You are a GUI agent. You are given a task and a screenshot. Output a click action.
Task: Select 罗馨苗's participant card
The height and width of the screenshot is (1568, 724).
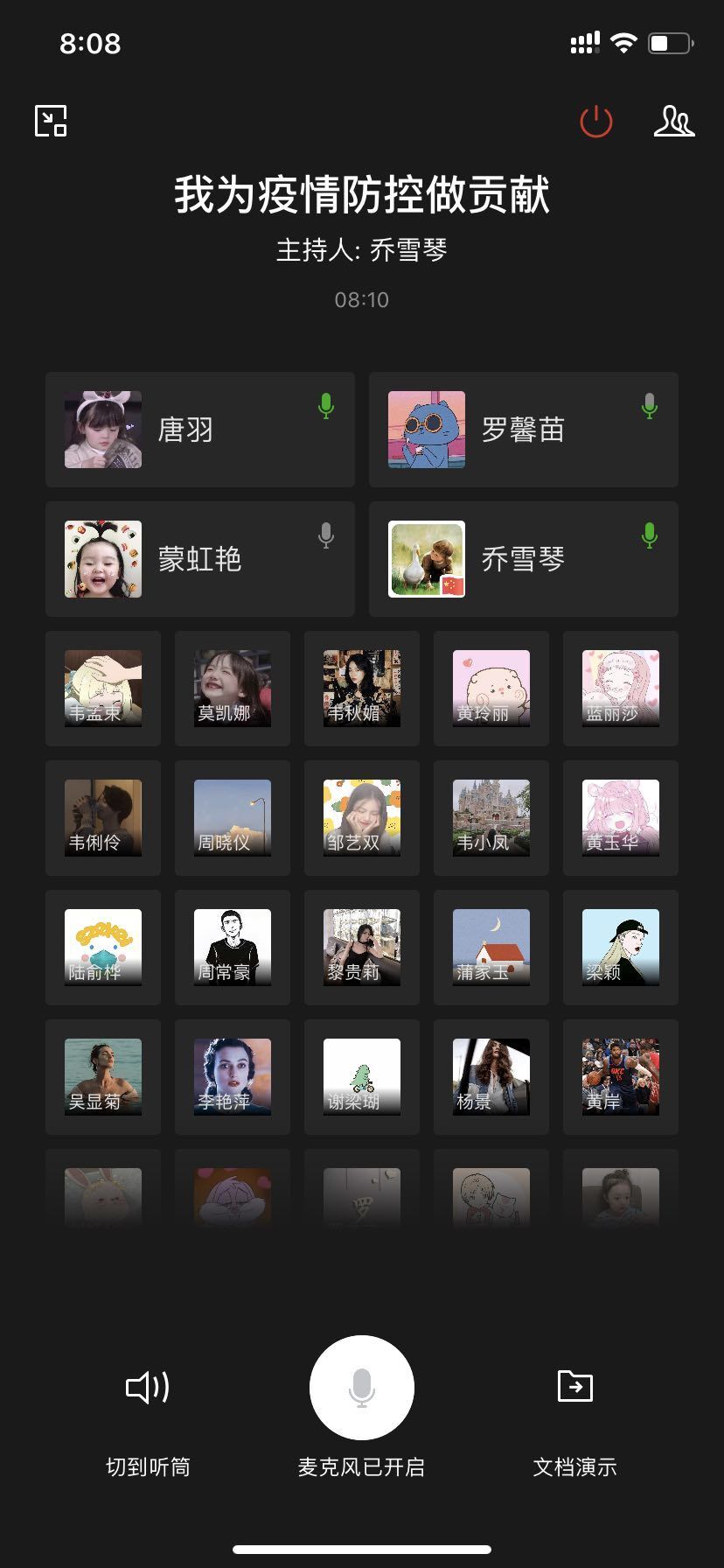coord(523,430)
